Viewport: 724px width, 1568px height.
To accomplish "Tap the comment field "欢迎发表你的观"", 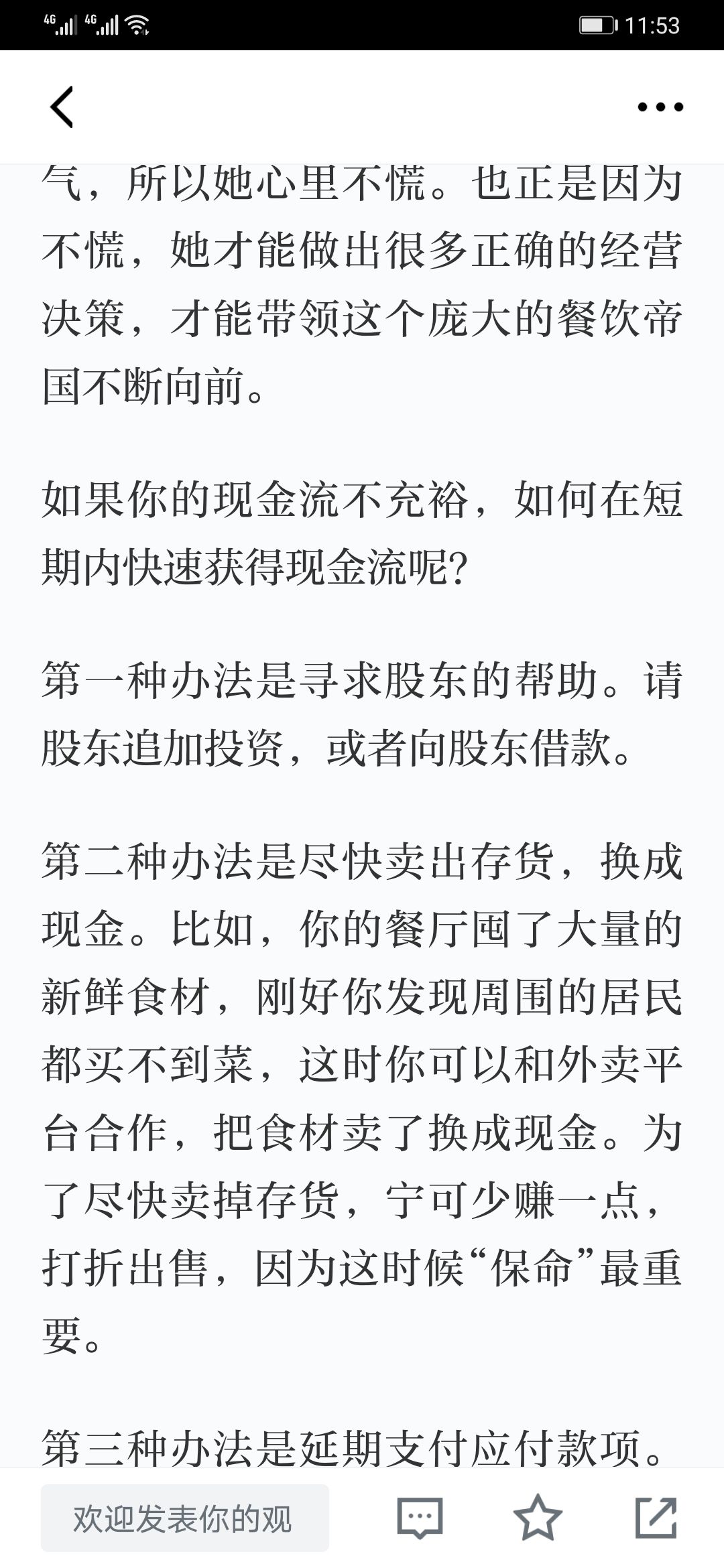I will coord(185,1518).
